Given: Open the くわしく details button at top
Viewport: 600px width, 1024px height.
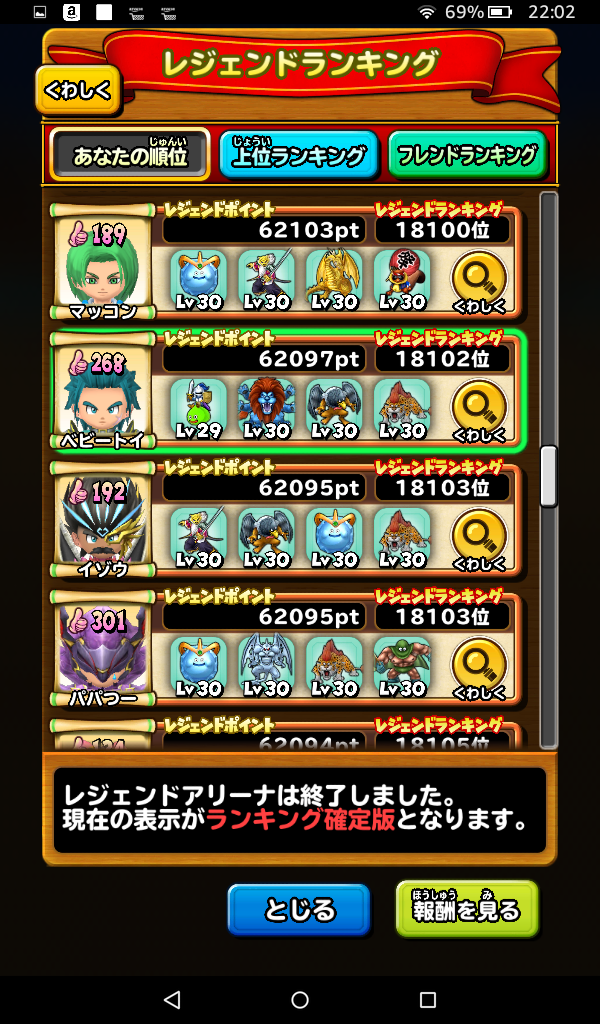Looking at the screenshot, I should click(x=78, y=91).
